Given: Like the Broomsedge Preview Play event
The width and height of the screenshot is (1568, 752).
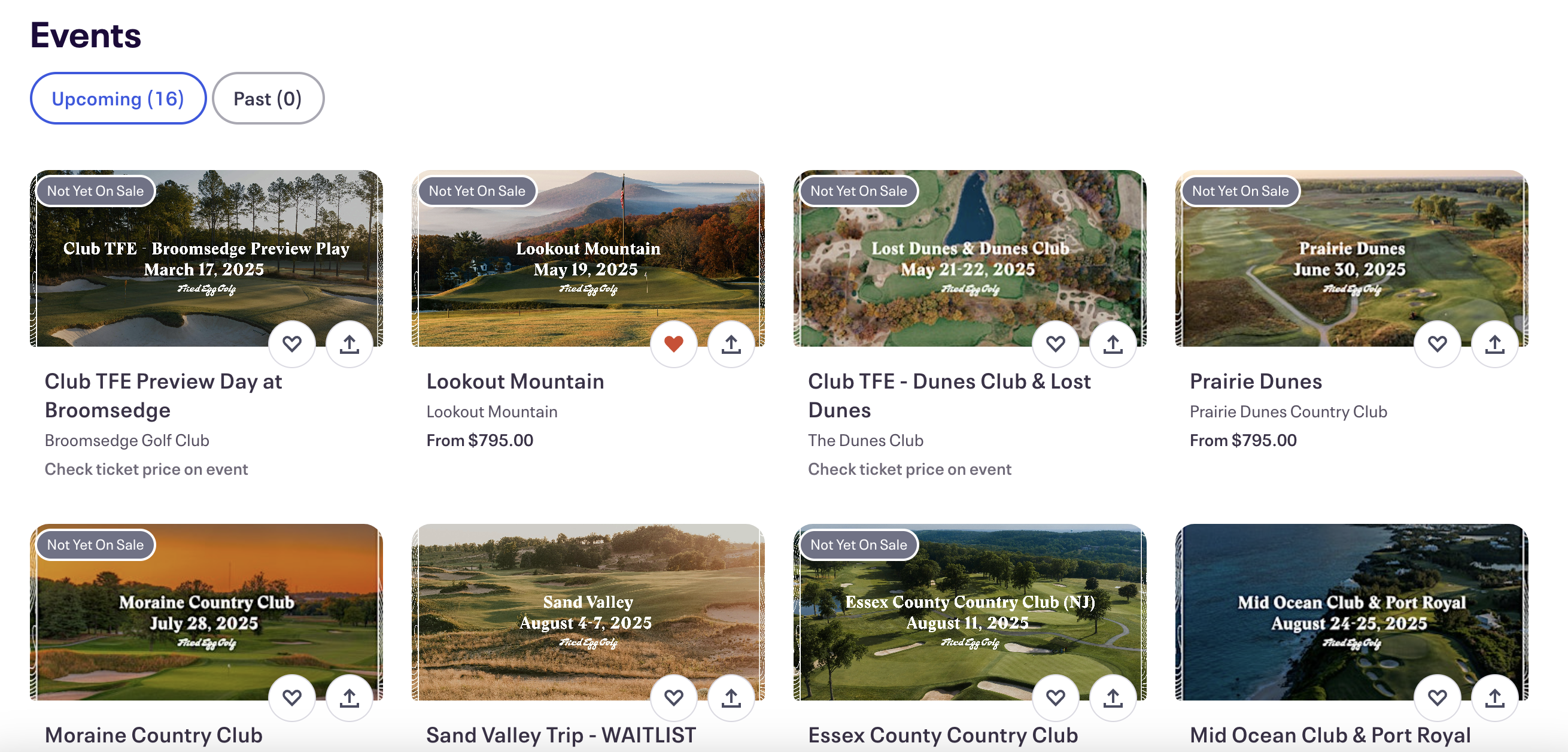Looking at the screenshot, I should pos(292,344).
